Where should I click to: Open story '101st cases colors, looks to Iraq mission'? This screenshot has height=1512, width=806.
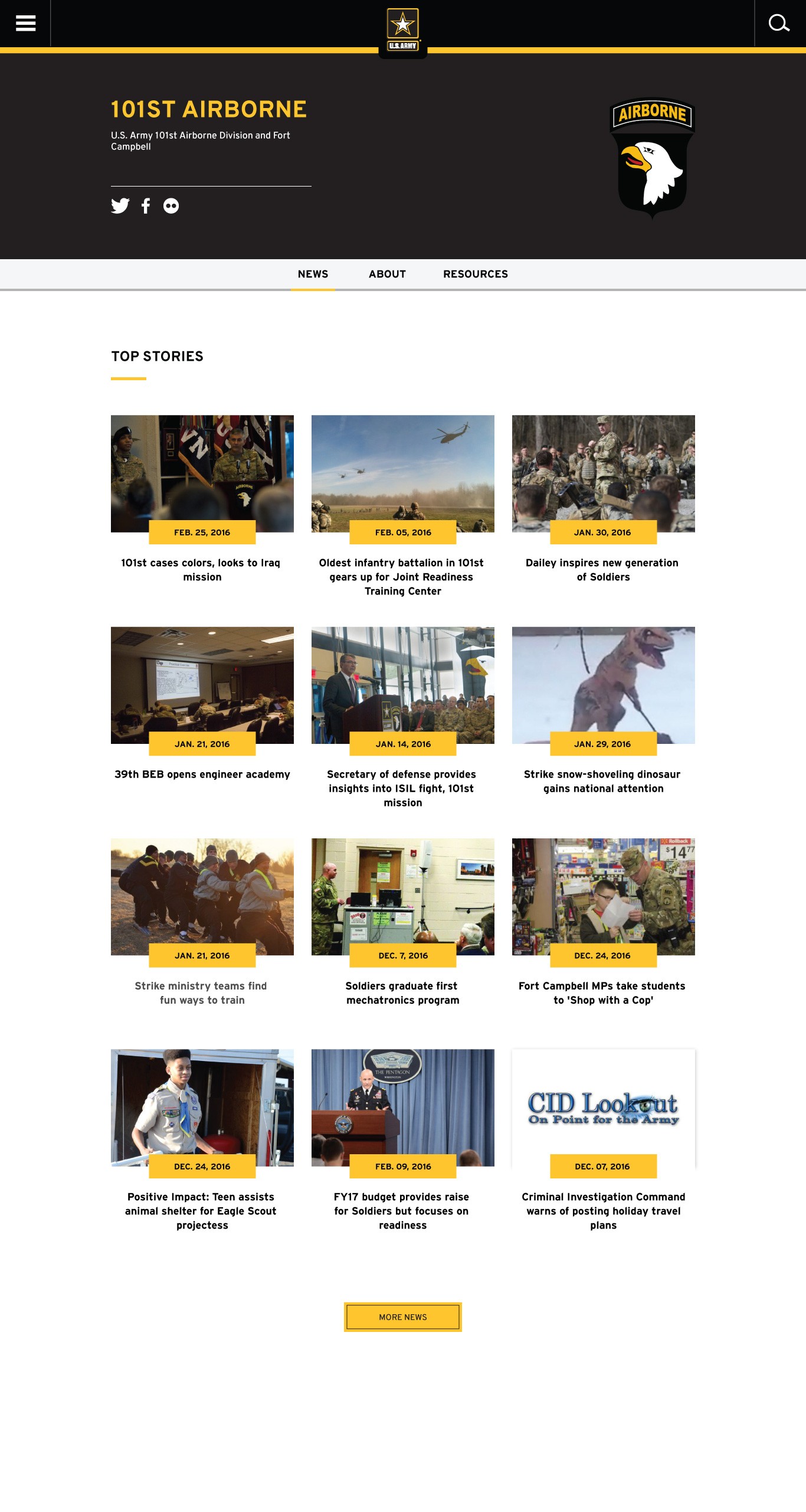(x=202, y=570)
